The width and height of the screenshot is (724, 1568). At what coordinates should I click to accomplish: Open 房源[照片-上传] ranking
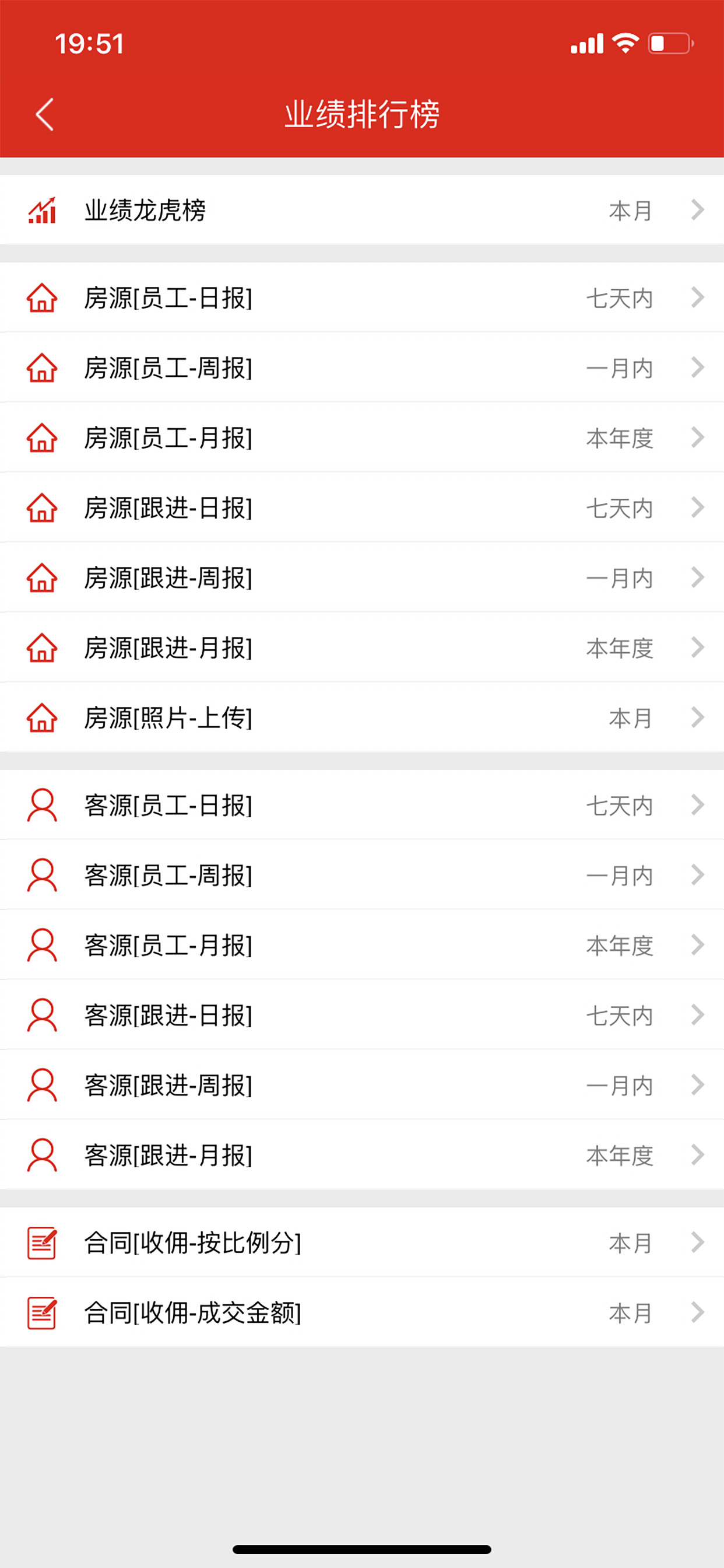pos(362,717)
